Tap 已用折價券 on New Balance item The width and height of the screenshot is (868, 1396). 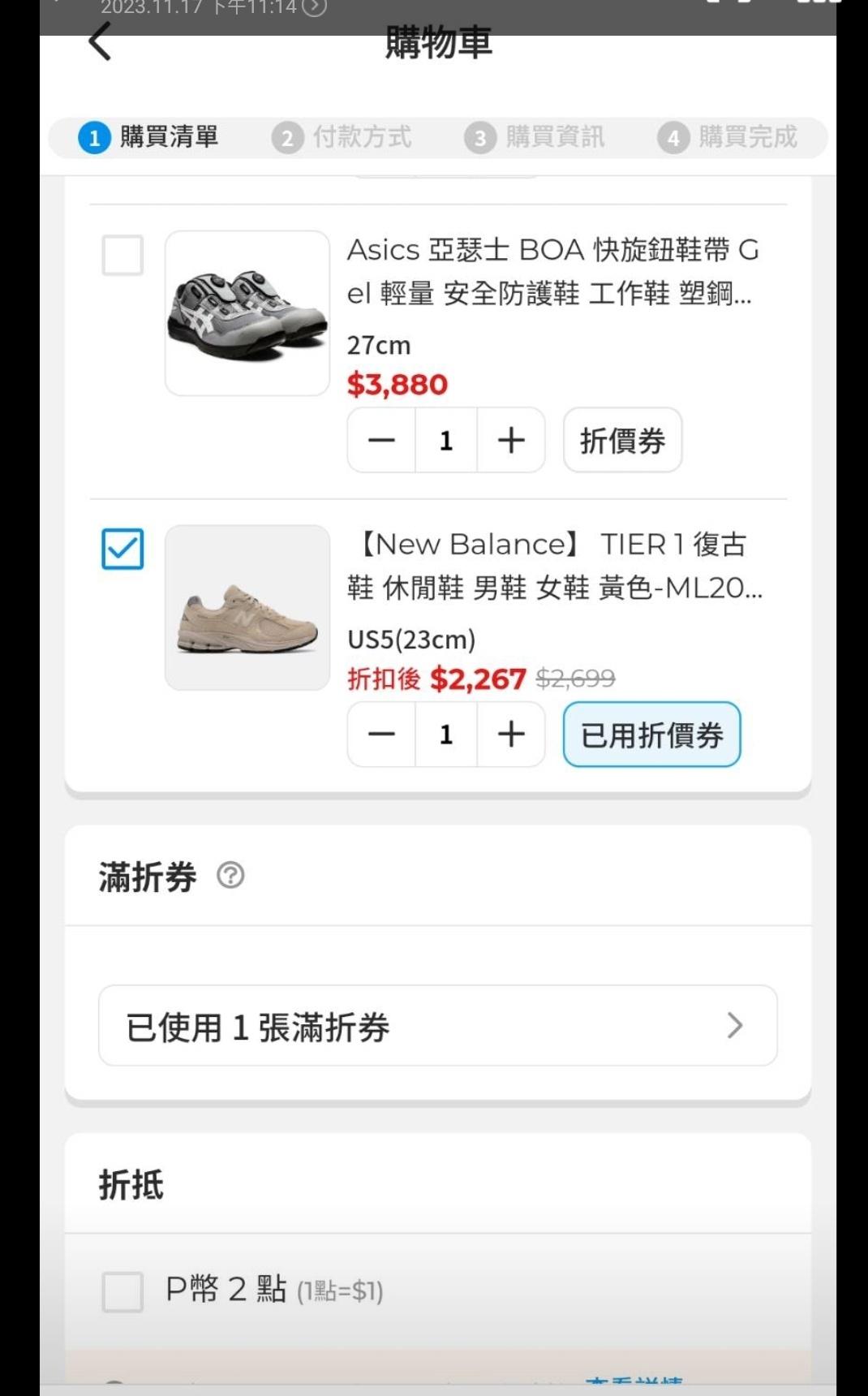[651, 735]
